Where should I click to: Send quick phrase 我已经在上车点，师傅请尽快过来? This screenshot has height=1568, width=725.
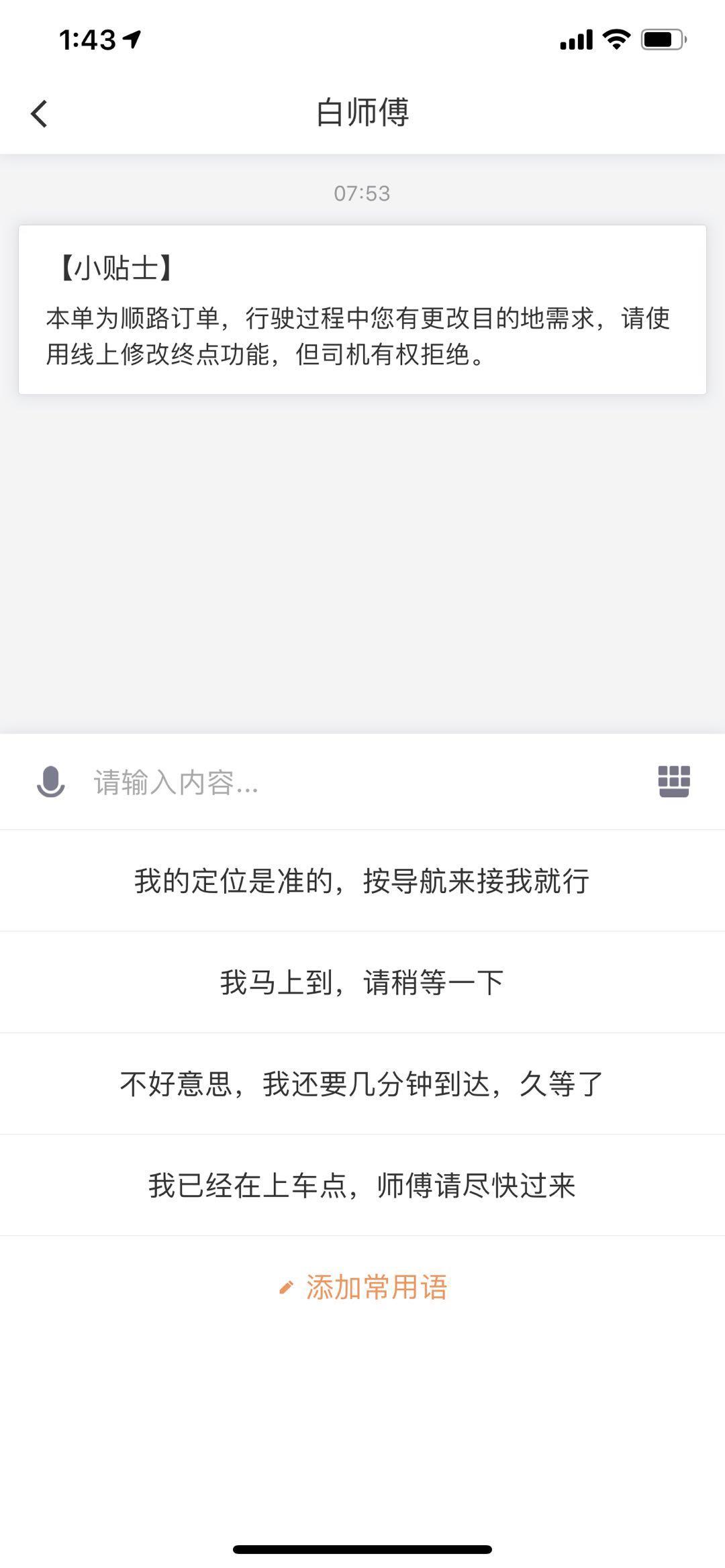[362, 1186]
